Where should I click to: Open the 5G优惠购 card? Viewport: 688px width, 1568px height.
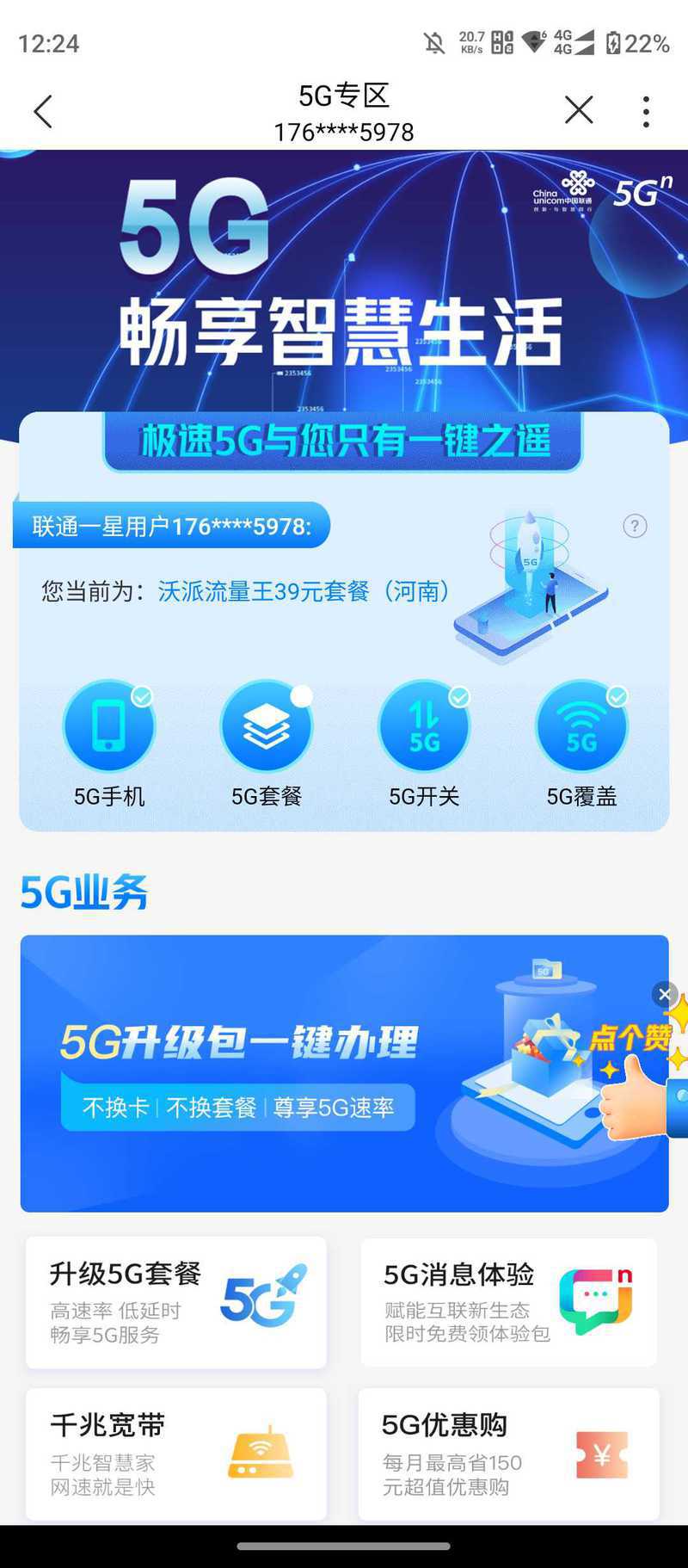509,1454
